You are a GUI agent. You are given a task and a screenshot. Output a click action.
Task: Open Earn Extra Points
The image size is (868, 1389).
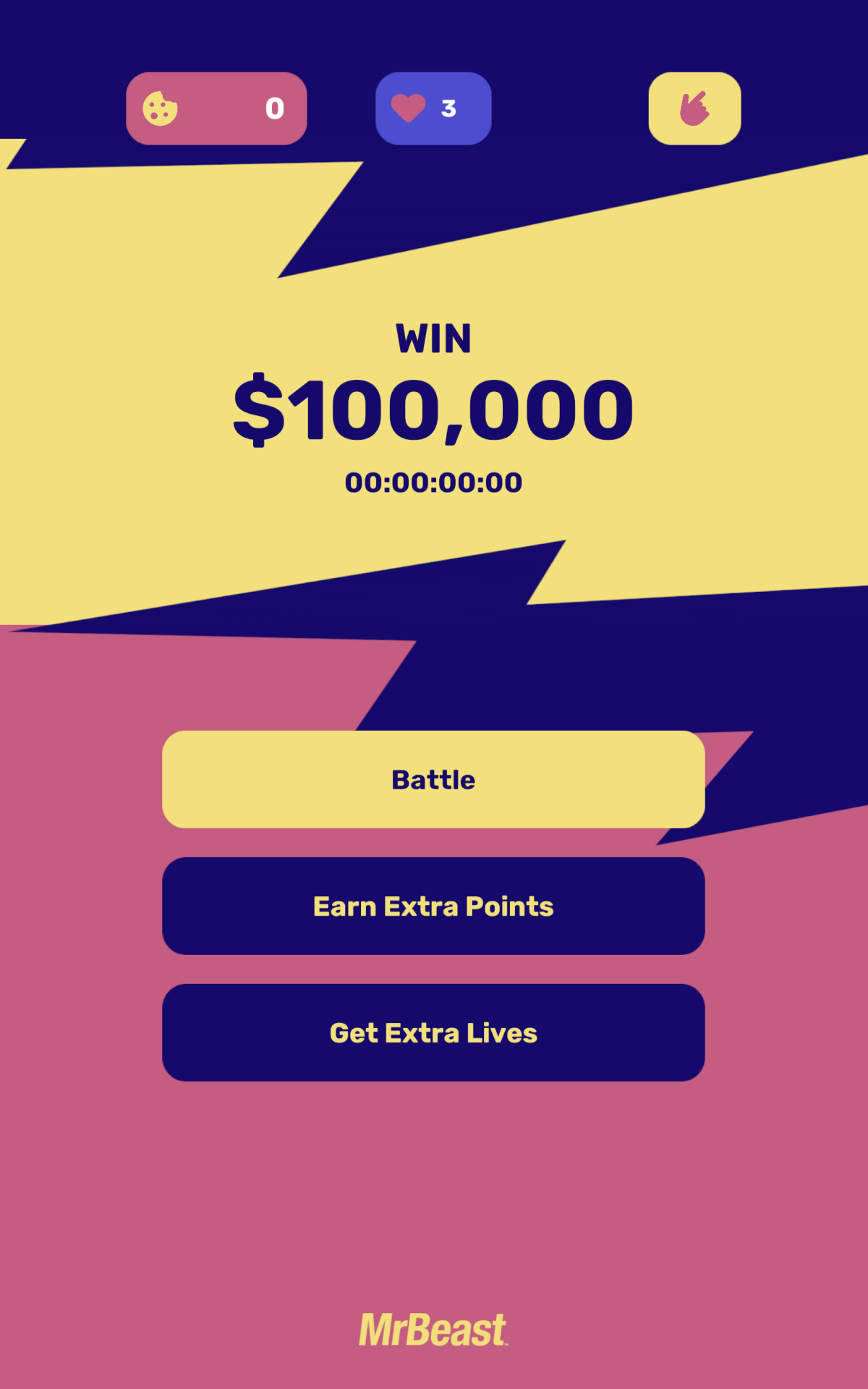click(433, 906)
